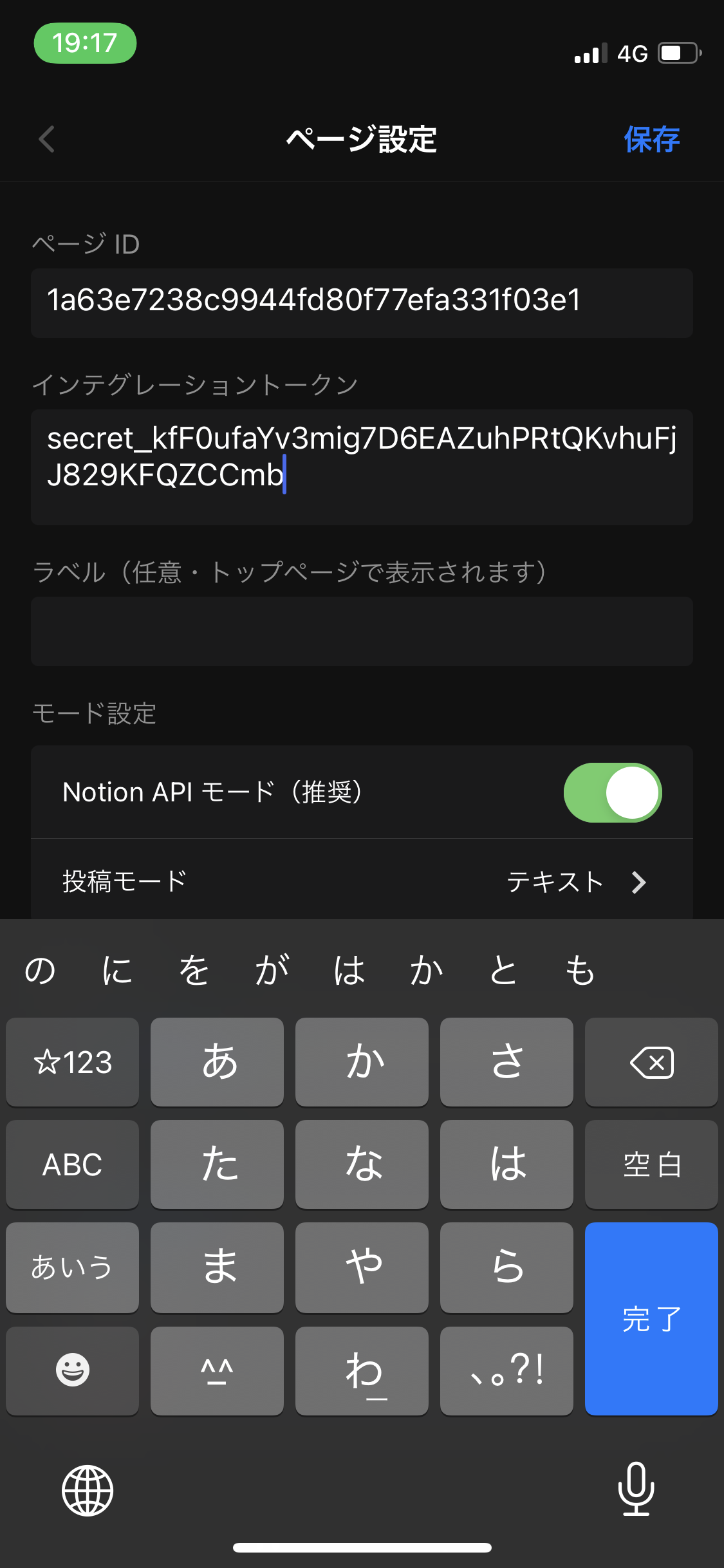Tap the globe key to change keyboard
724x1568 pixels.
point(88,1490)
